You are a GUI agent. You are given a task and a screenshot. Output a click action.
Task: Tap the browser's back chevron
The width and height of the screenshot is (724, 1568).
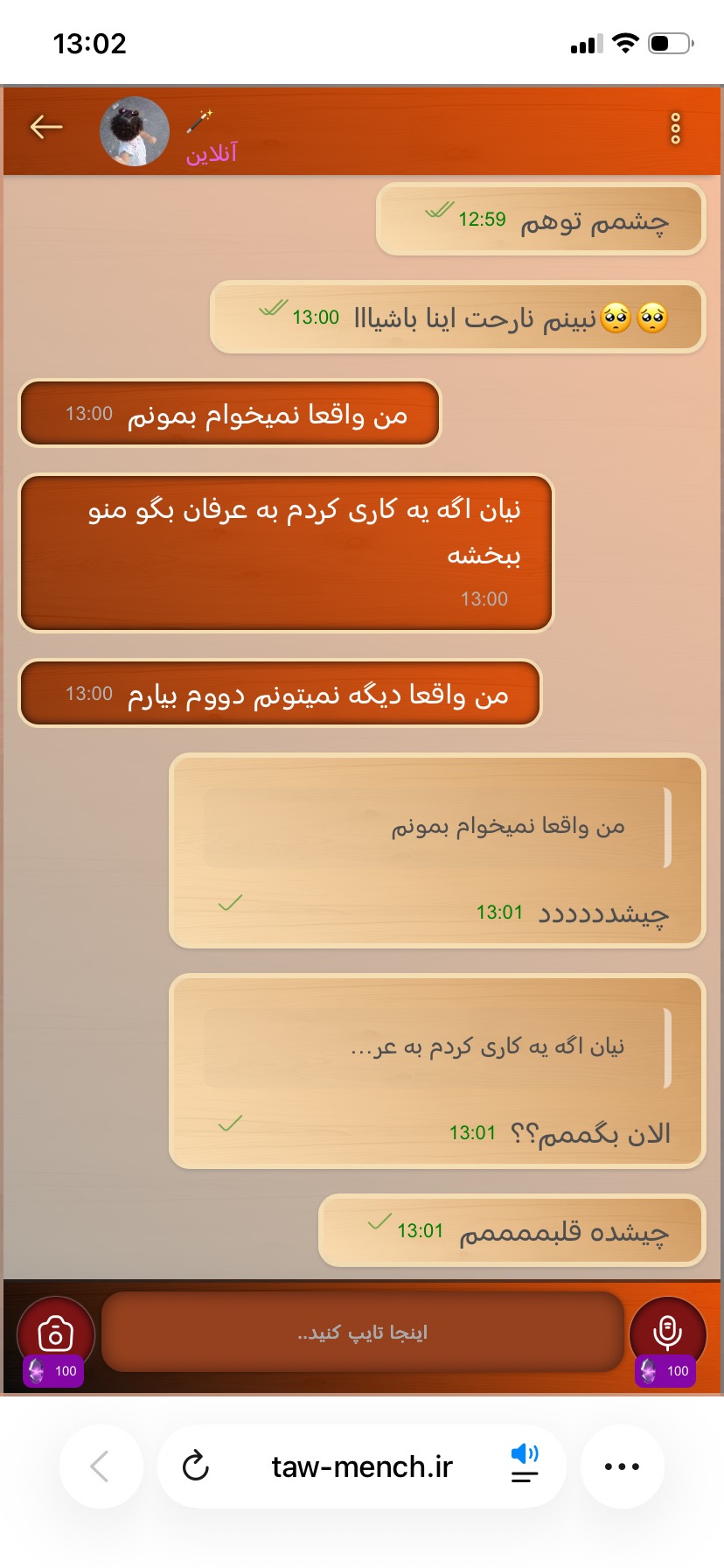[101, 1466]
